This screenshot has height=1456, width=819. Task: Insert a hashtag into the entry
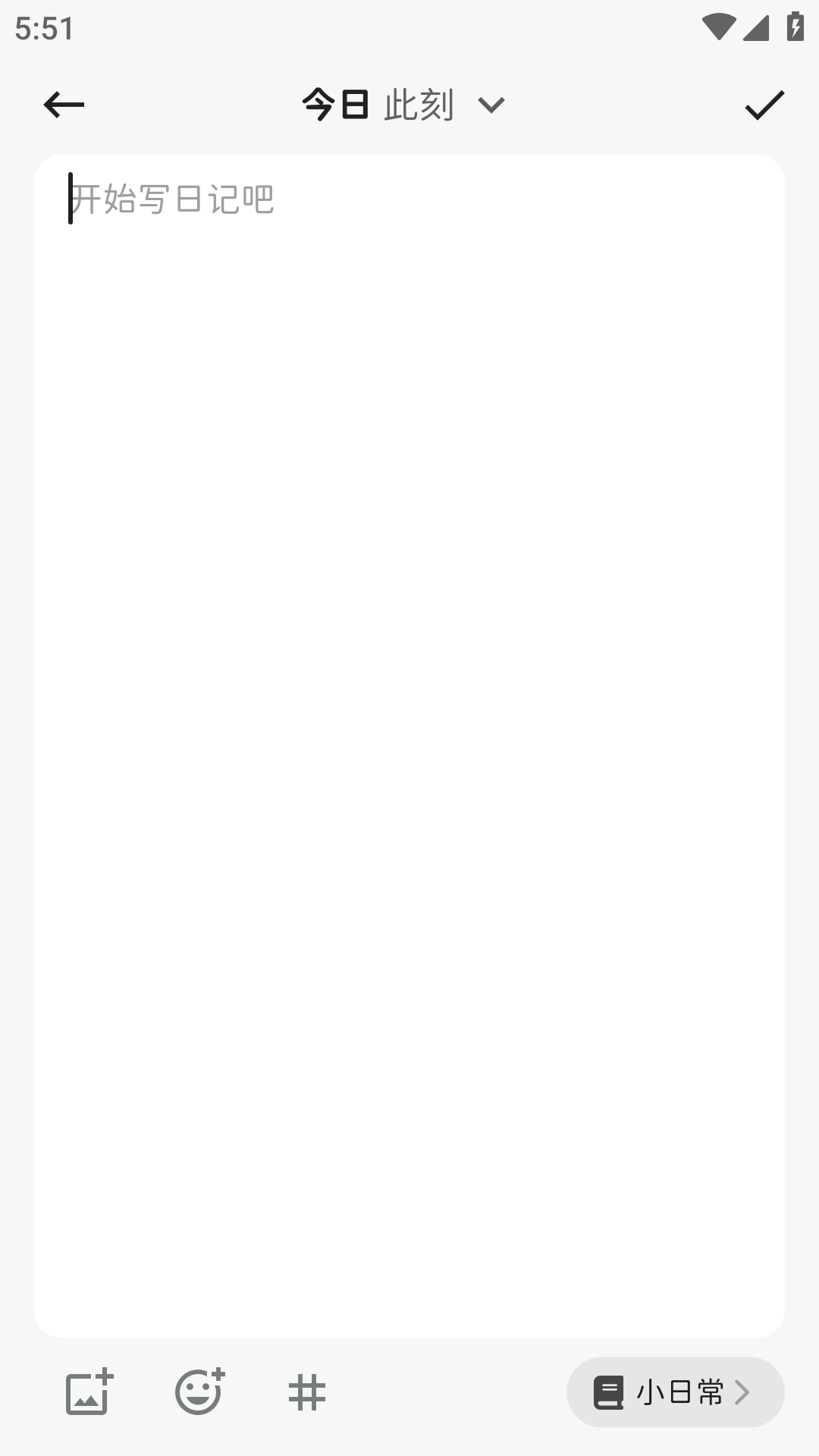[307, 1392]
